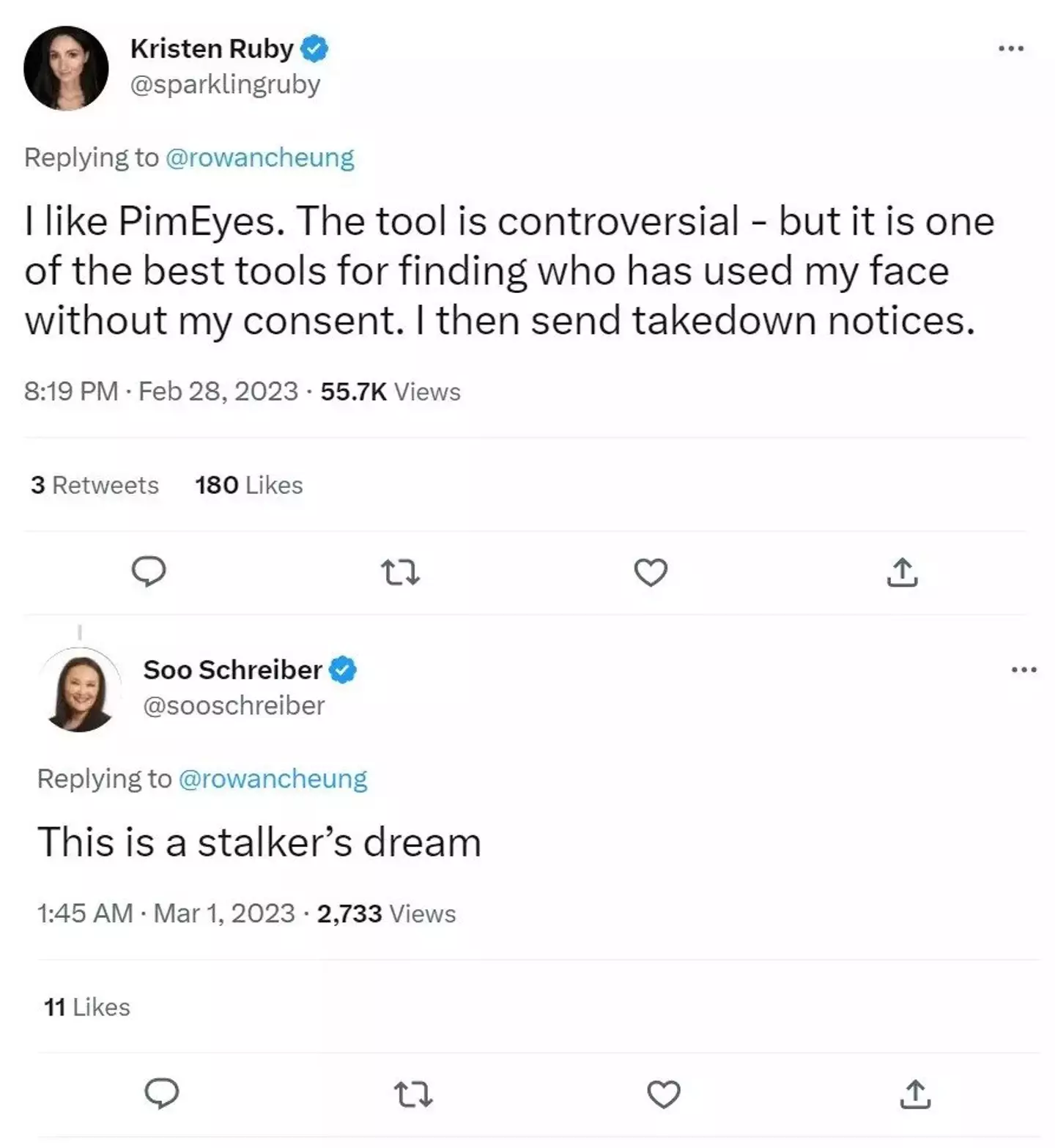
Task: Retweet Soo Schreiber's stalker's dream tweet
Action: coord(412,1094)
